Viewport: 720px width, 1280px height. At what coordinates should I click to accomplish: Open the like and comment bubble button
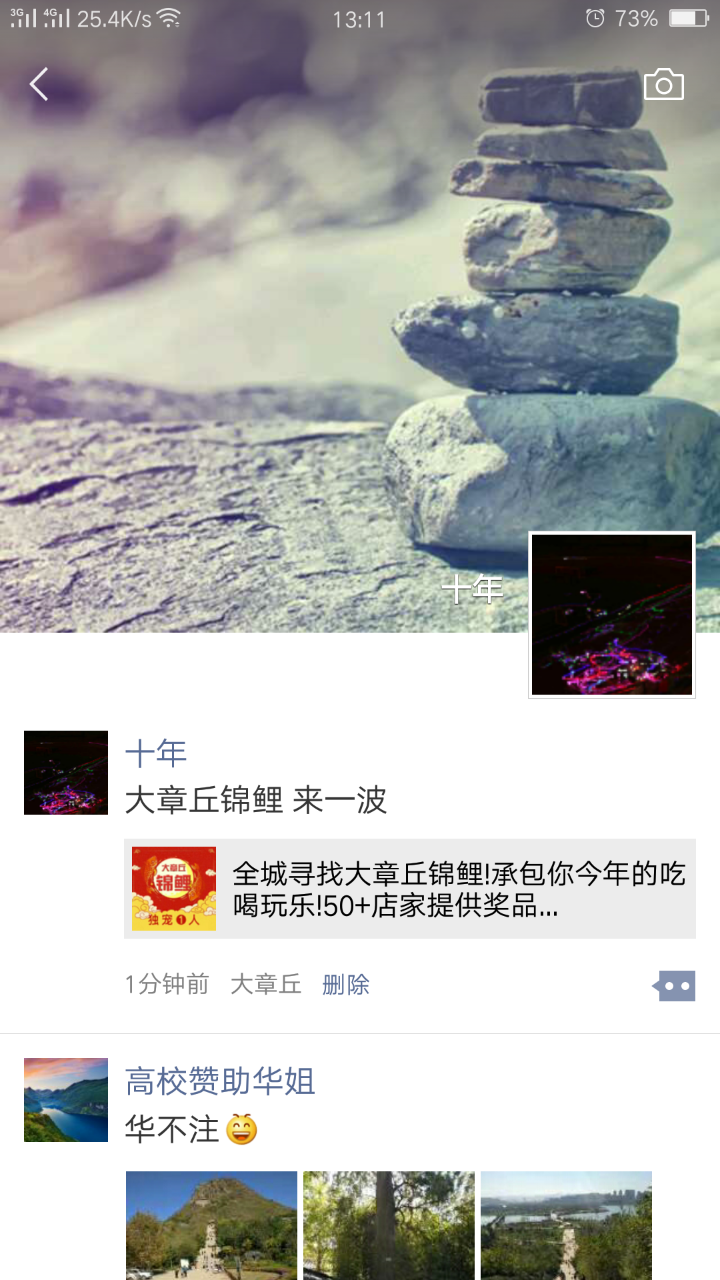[x=674, y=986]
